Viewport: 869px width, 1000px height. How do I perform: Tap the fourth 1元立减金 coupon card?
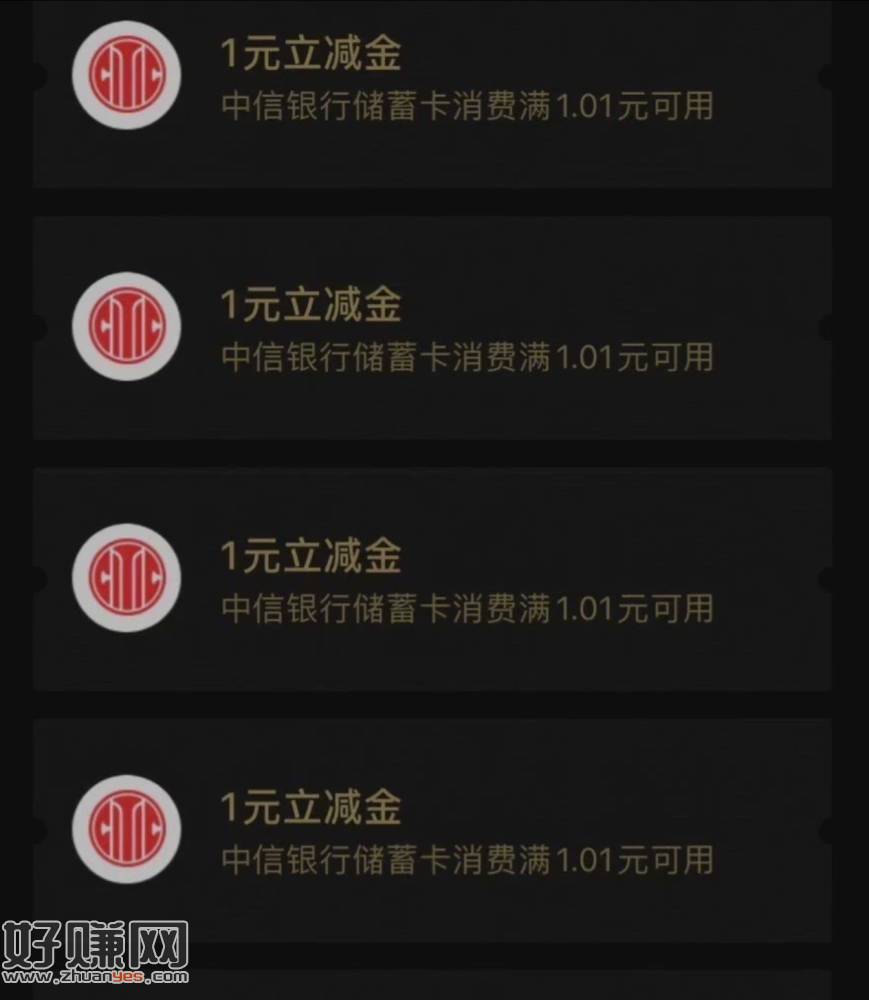[432, 830]
